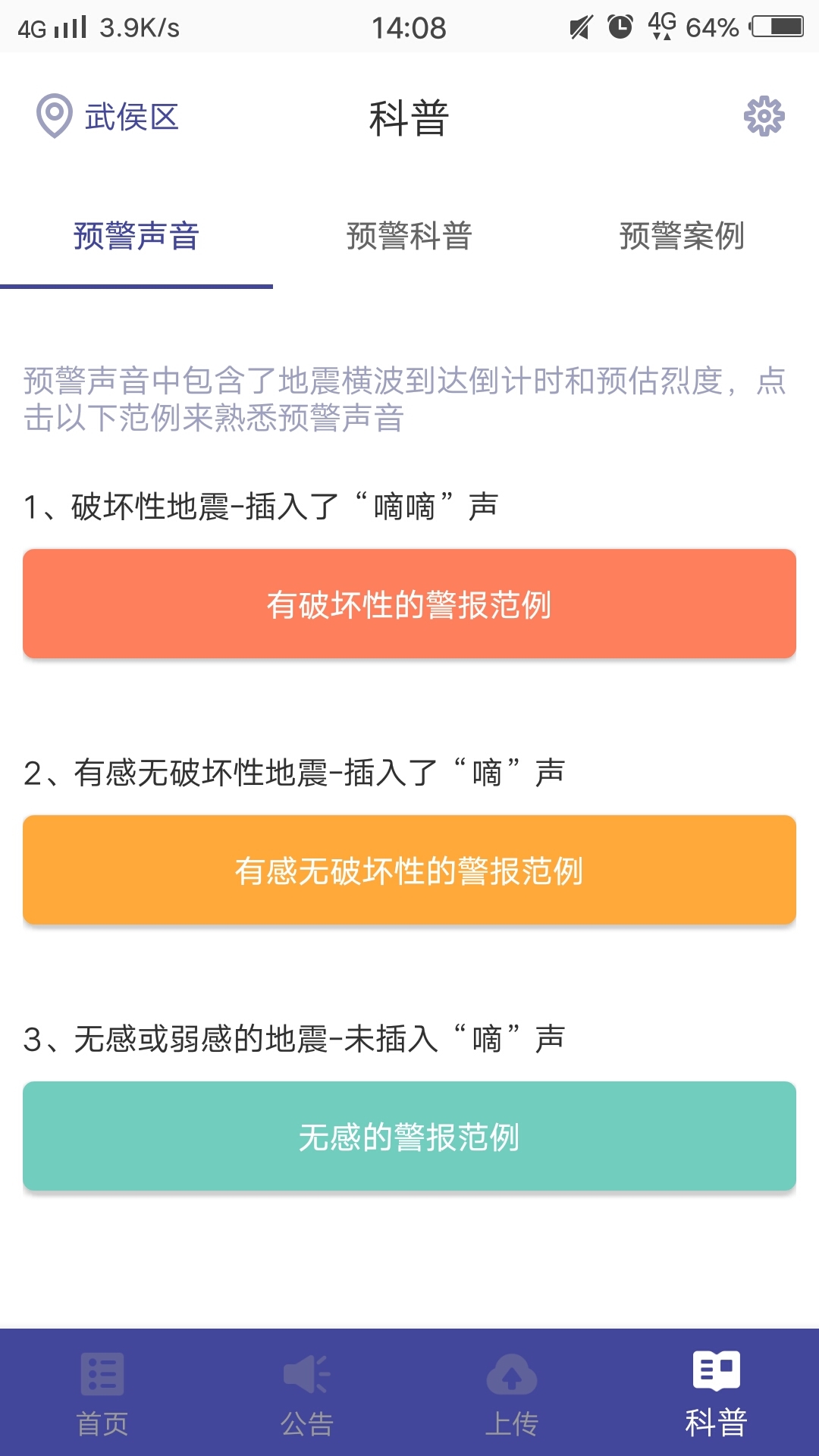
Task: Play the 无感的警报范例 green alert sample
Action: (x=409, y=1135)
